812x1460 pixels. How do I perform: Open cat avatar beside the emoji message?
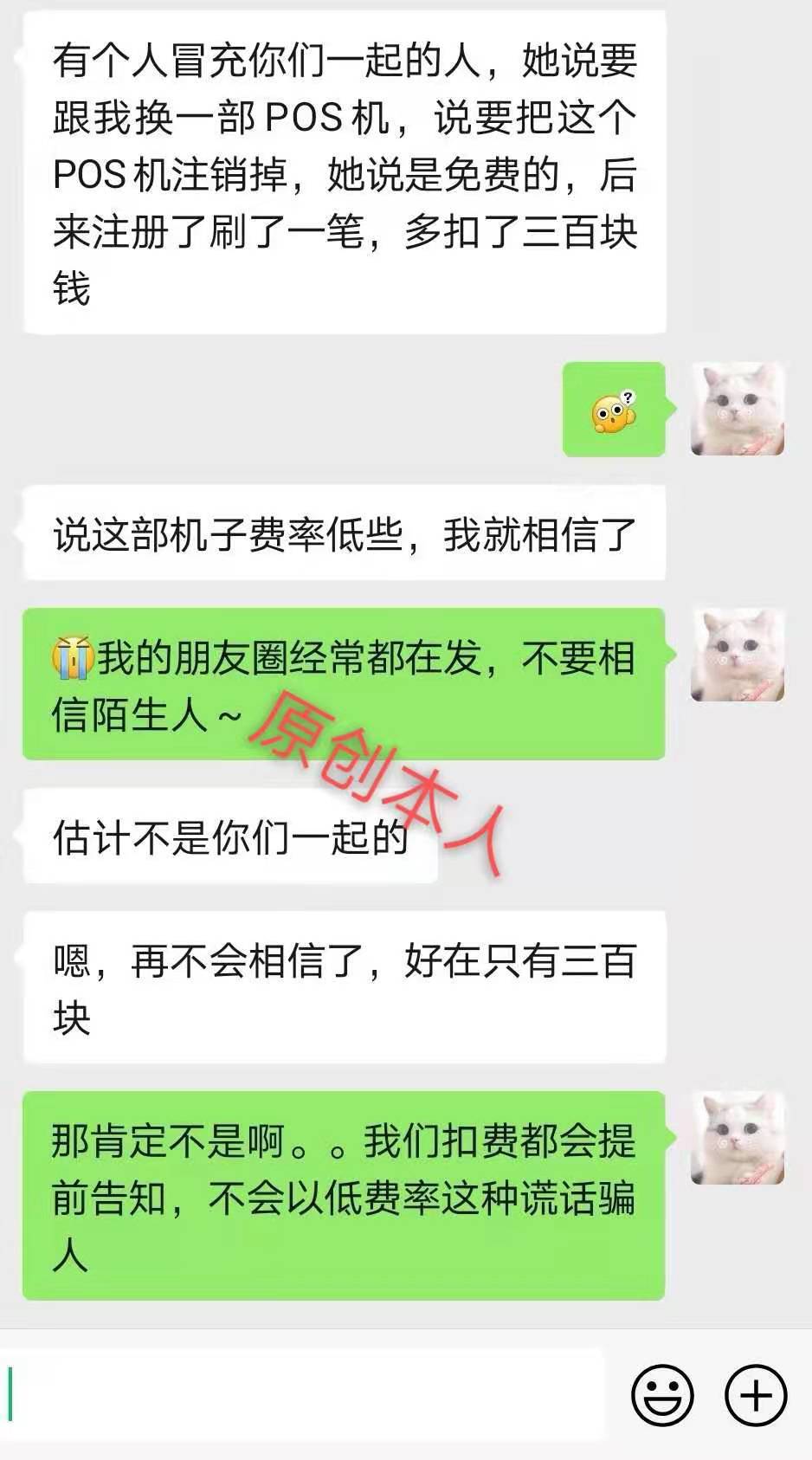[738, 410]
